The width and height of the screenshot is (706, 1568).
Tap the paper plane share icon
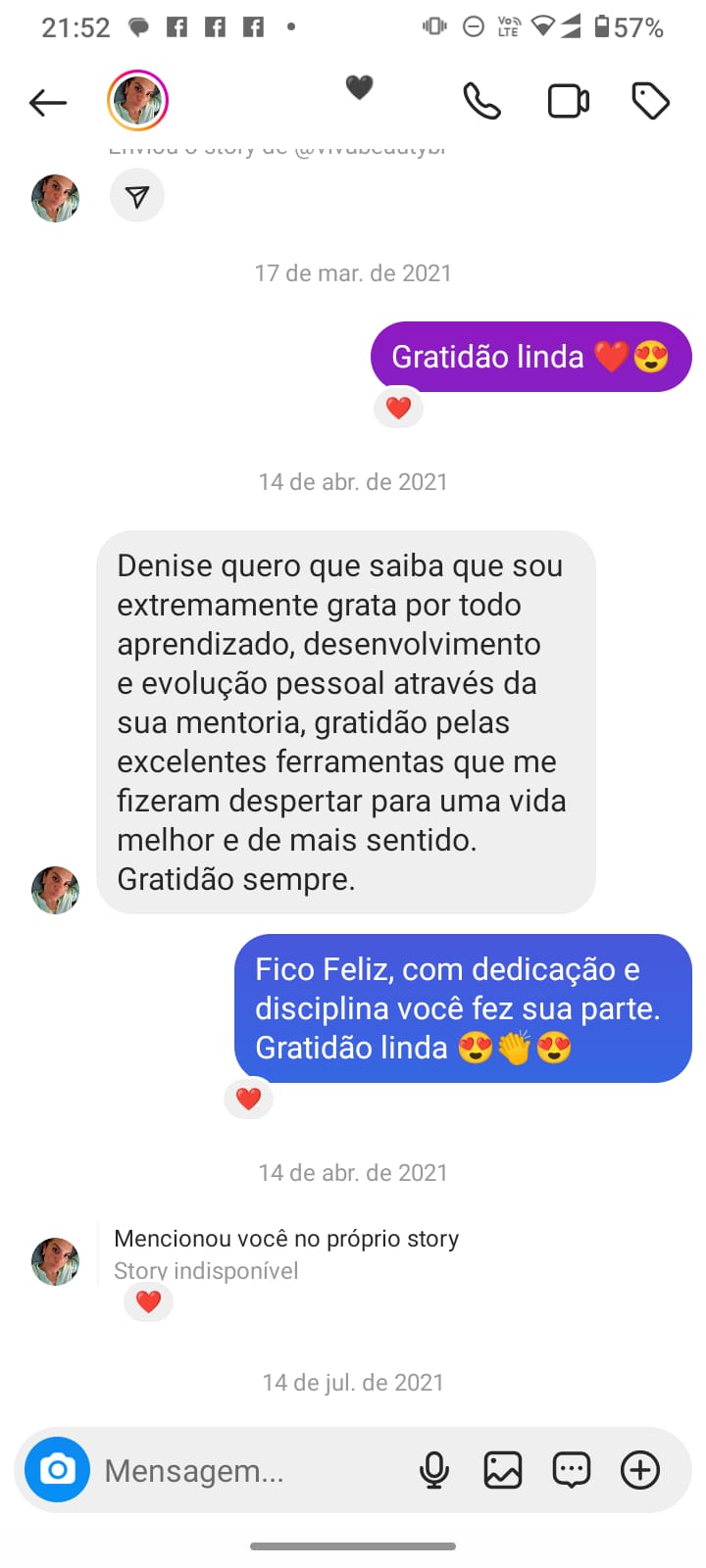(137, 197)
